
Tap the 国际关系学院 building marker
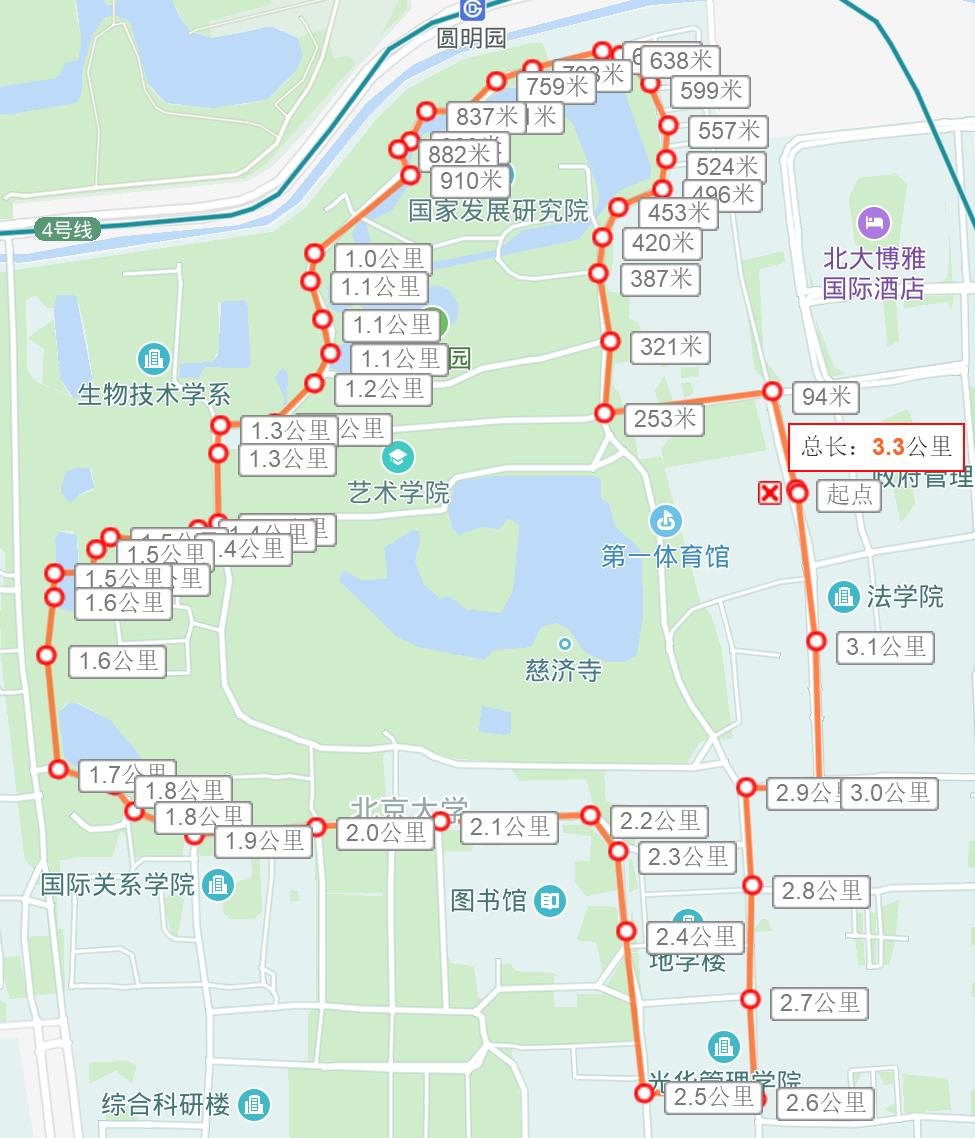point(217,884)
